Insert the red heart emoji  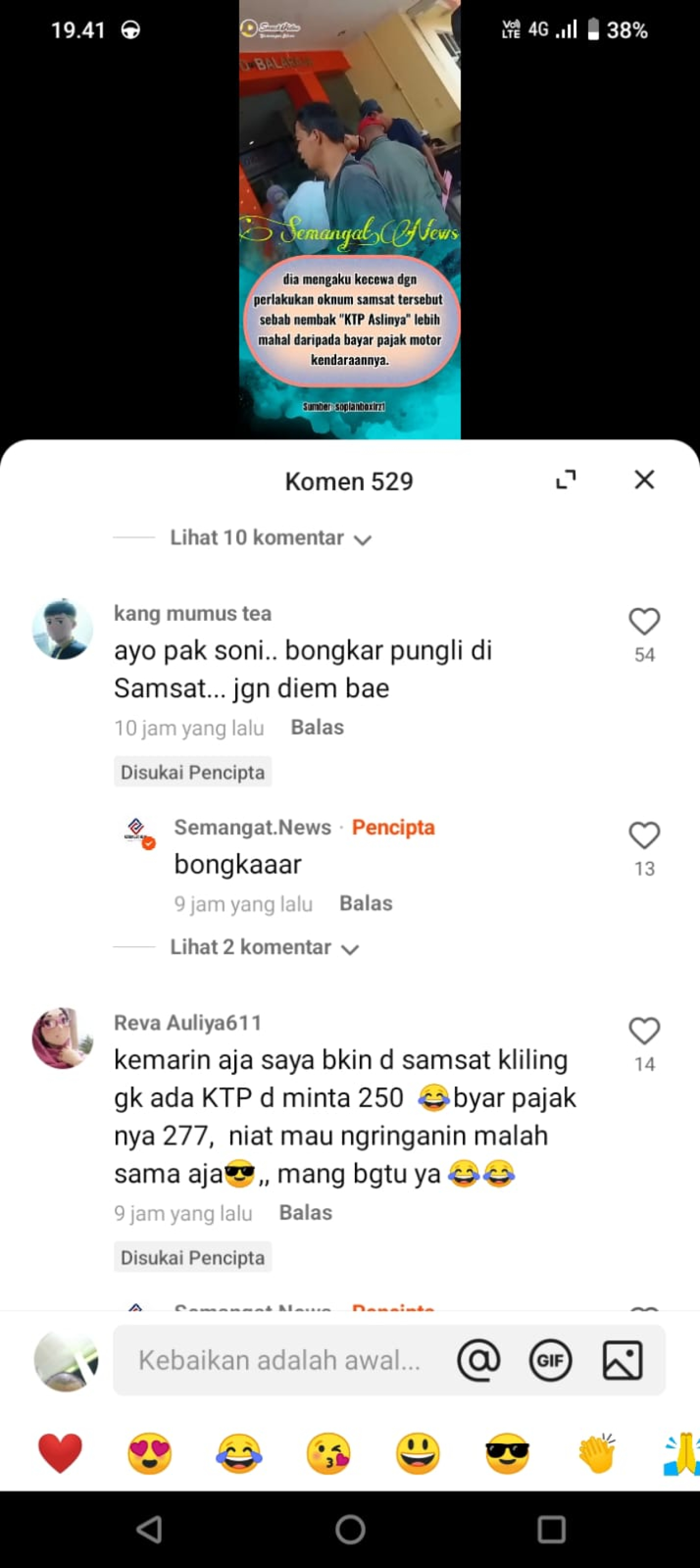(60, 1454)
